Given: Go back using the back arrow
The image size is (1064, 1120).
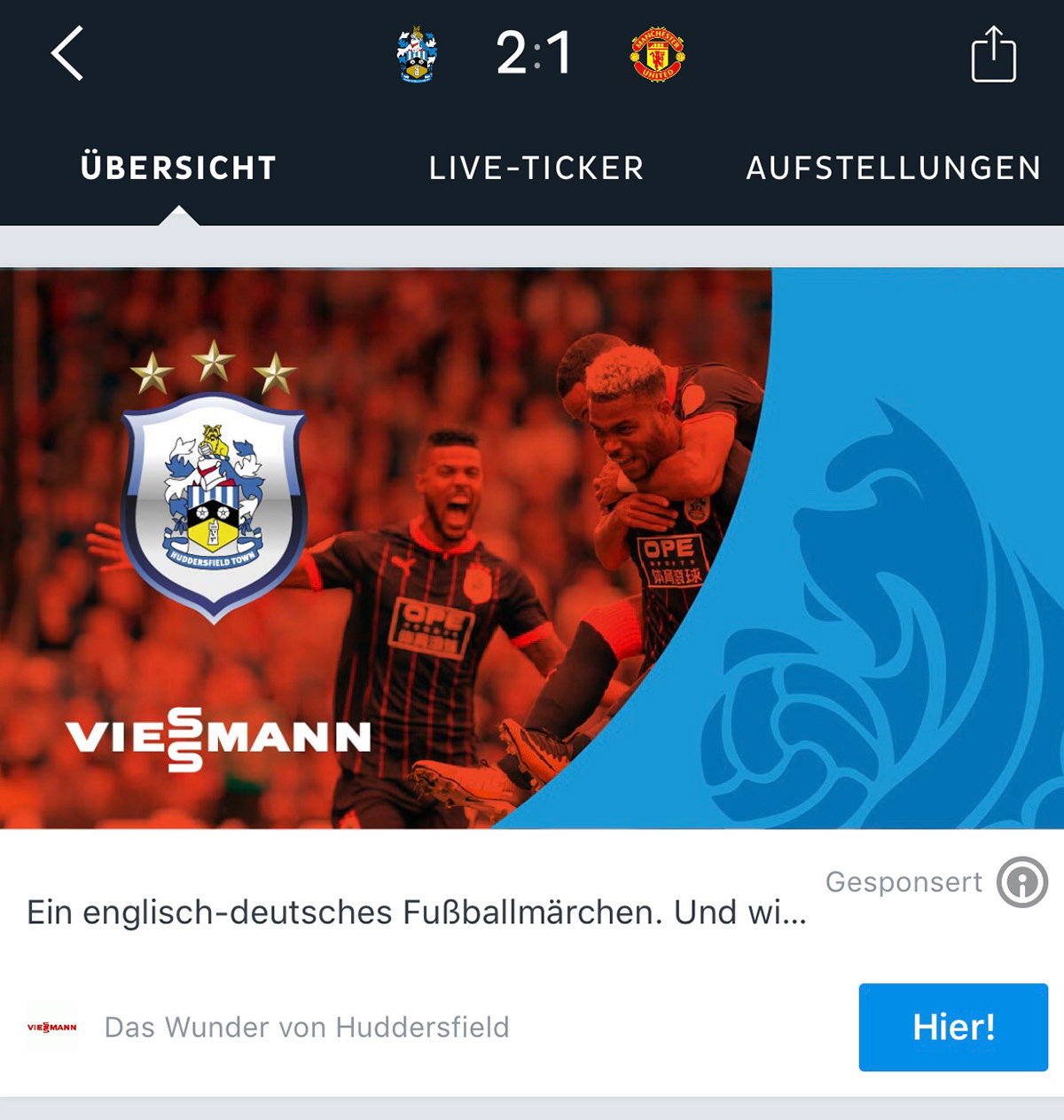Looking at the screenshot, I should [x=67, y=54].
